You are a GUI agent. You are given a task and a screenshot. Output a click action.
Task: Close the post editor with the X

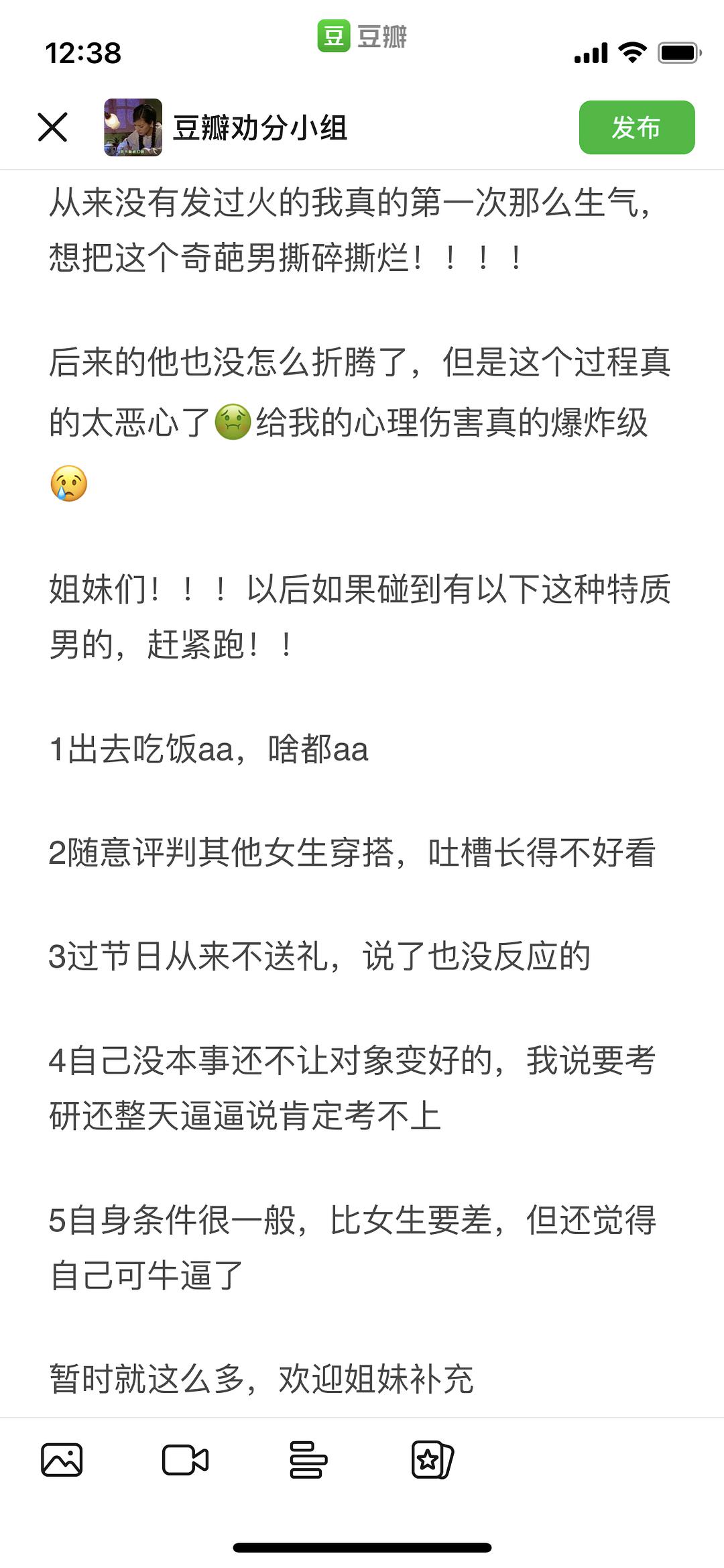click(52, 127)
